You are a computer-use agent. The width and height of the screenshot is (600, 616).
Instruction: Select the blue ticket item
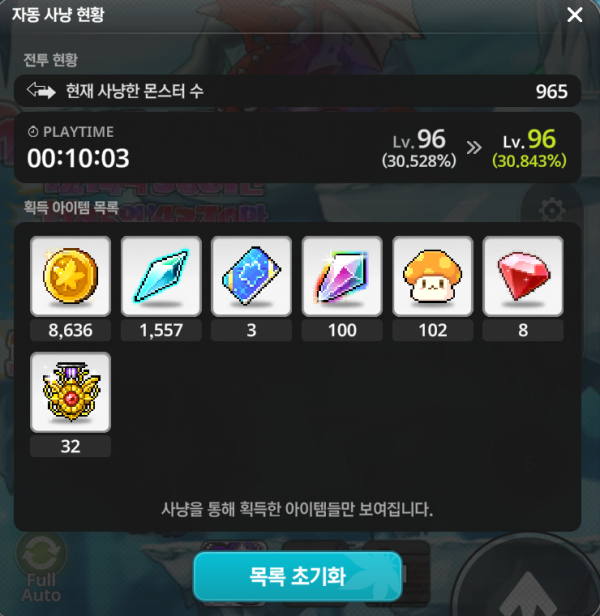pos(252,277)
